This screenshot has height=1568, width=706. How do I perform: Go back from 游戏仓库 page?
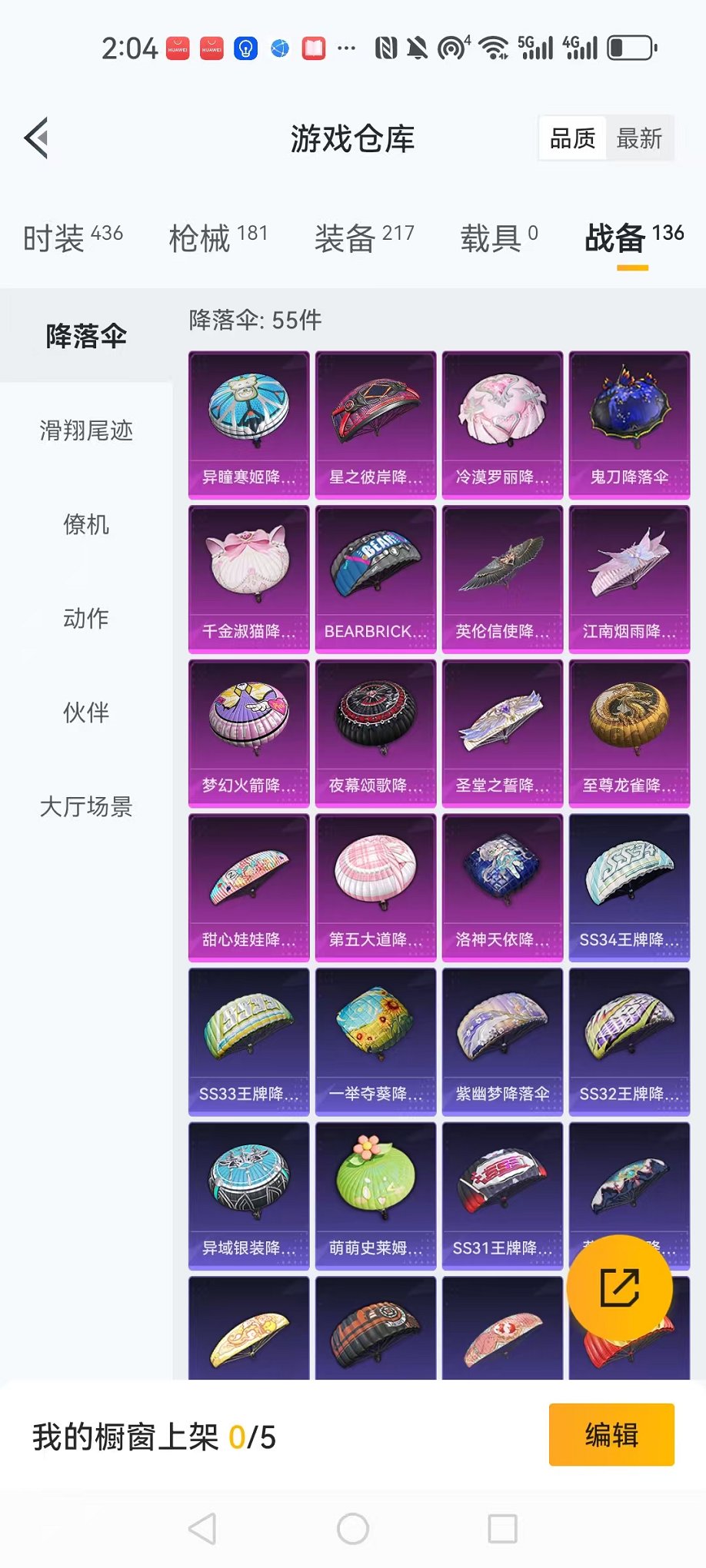[x=37, y=138]
